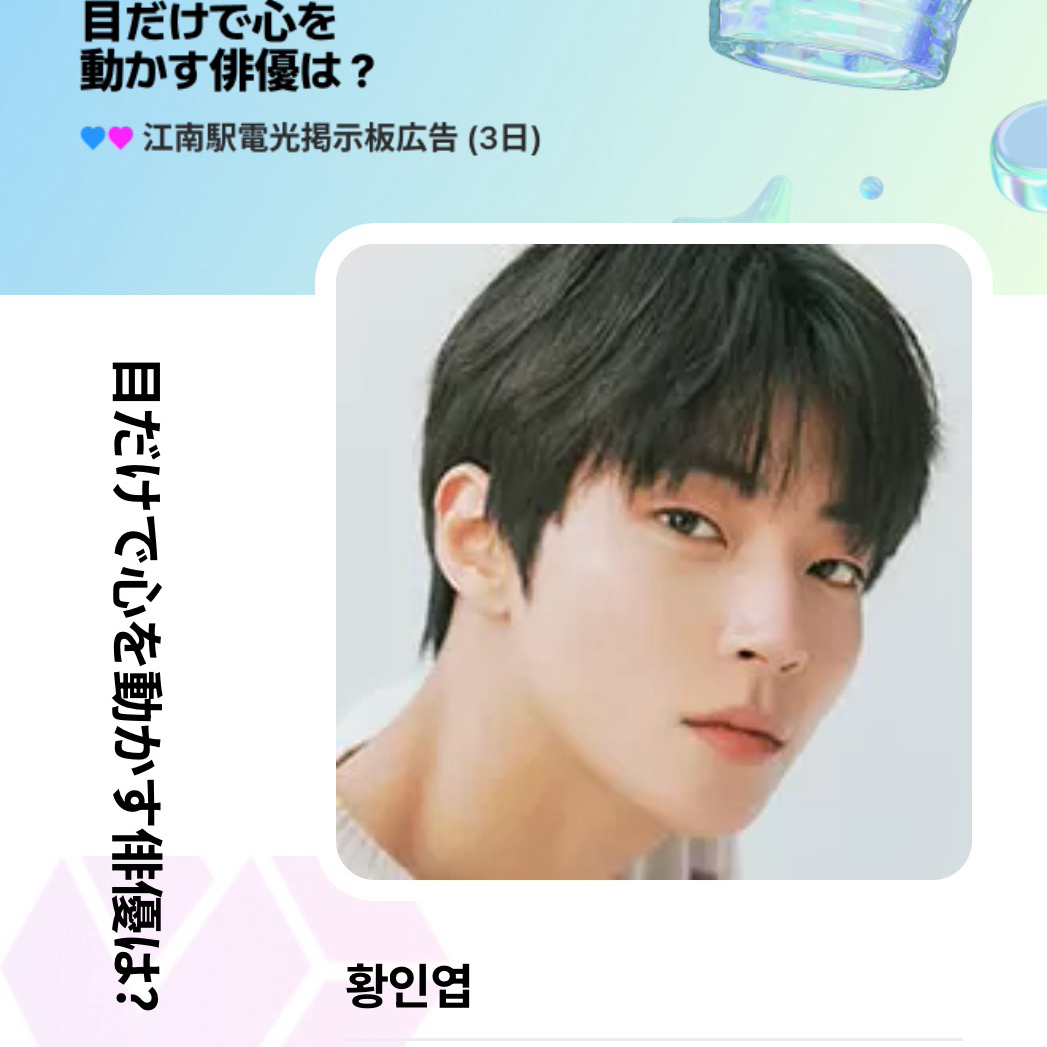The image size is (1047, 1047).
Task: Open the 황인엽 photo card
Action: click(653, 561)
